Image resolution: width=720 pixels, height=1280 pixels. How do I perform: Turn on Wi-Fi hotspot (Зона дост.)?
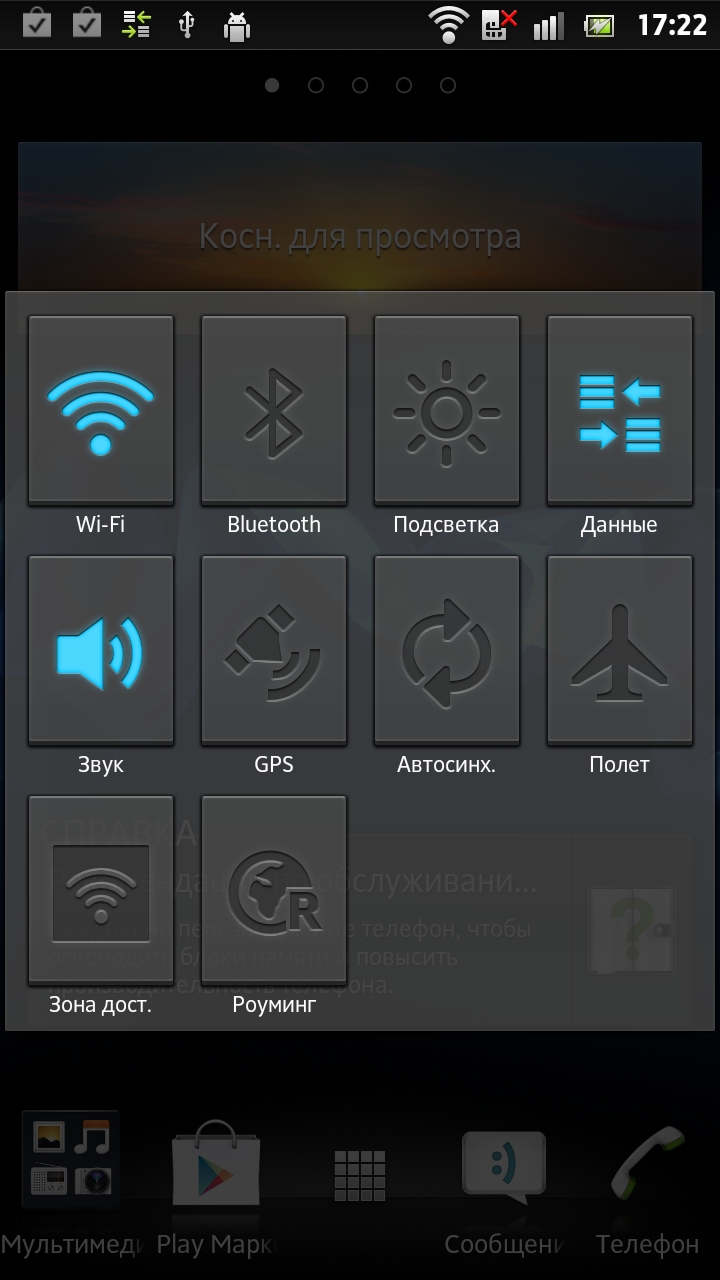coord(101,890)
